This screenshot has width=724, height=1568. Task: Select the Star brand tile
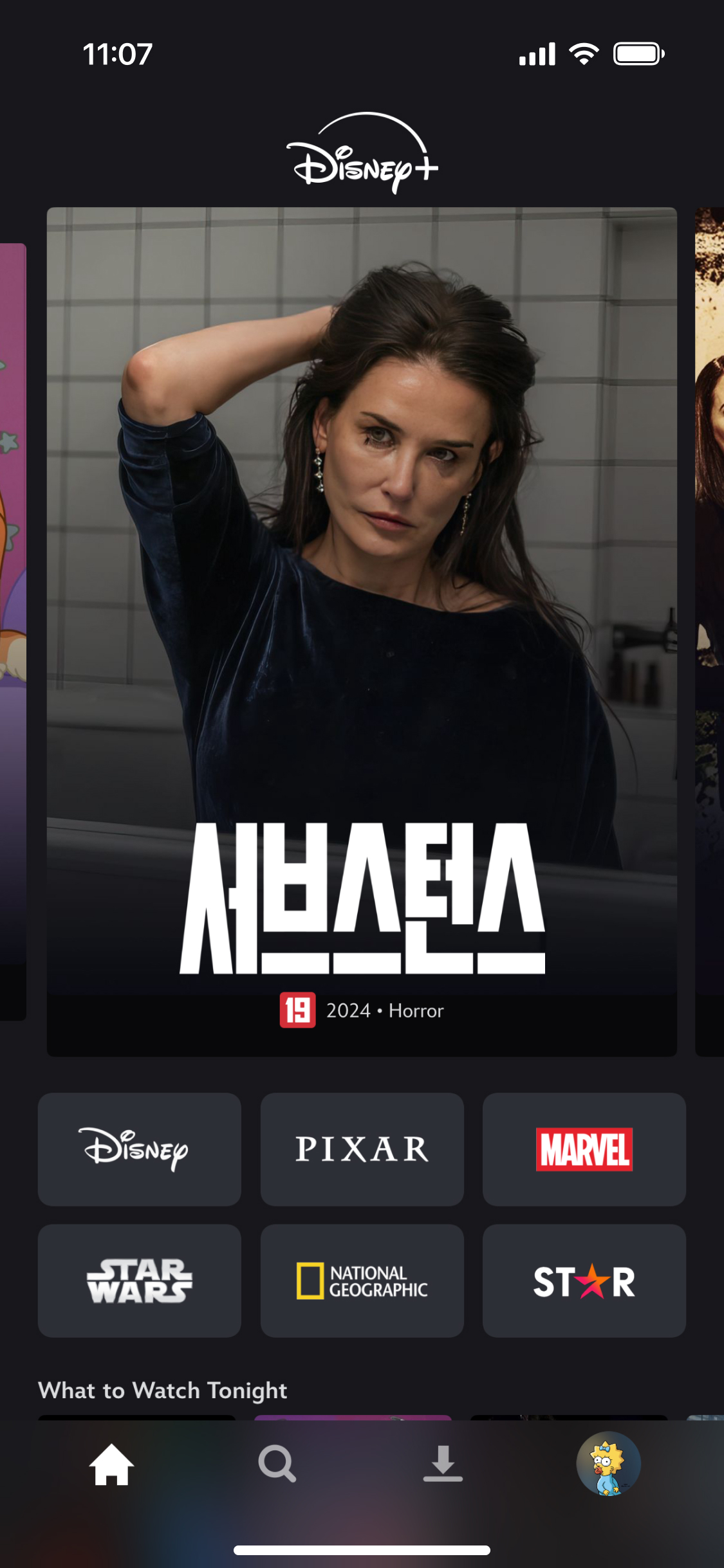(584, 1281)
